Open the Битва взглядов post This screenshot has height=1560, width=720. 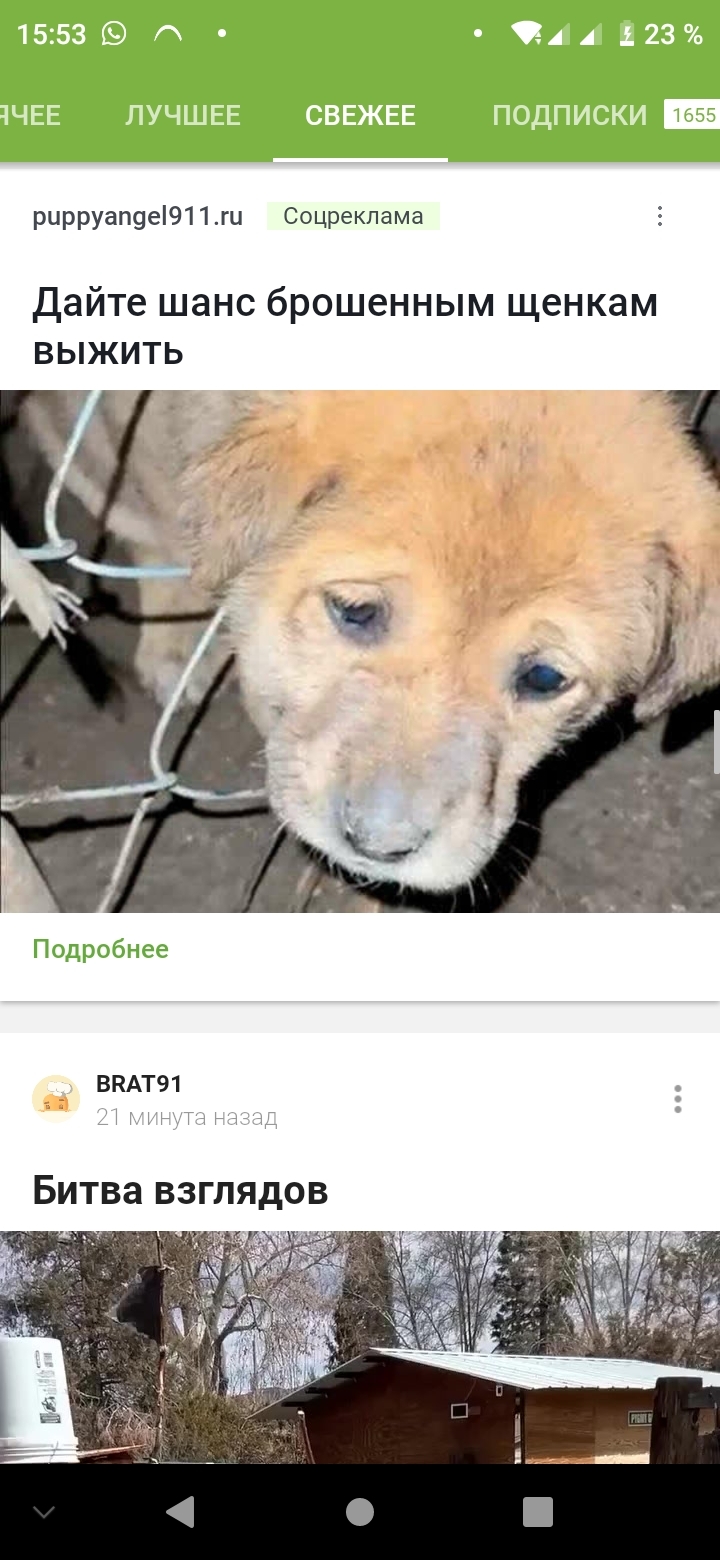tap(180, 1191)
